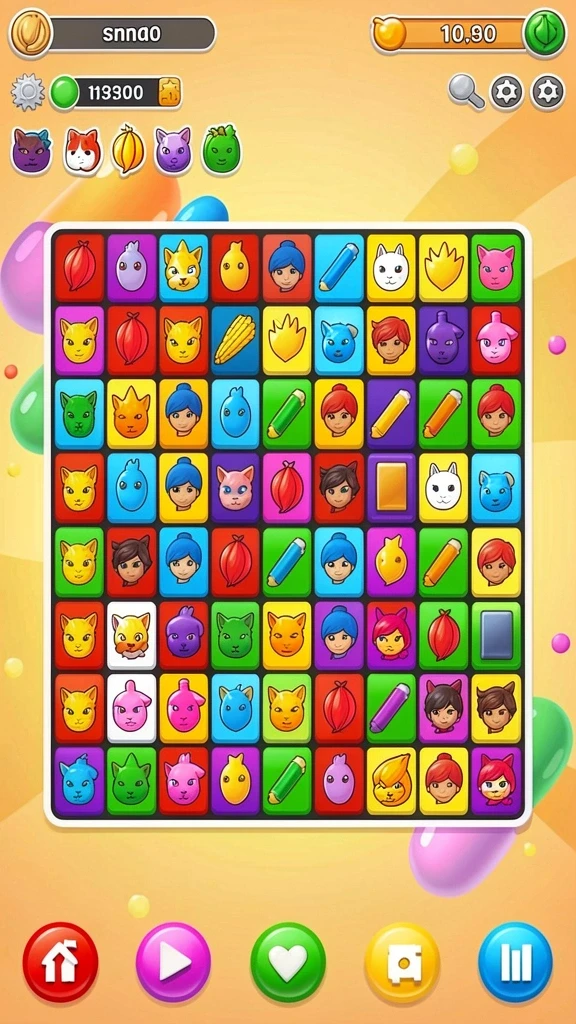This screenshot has height=1024, width=576.
Task: Select the pink creature on white tile
Action: (131, 708)
